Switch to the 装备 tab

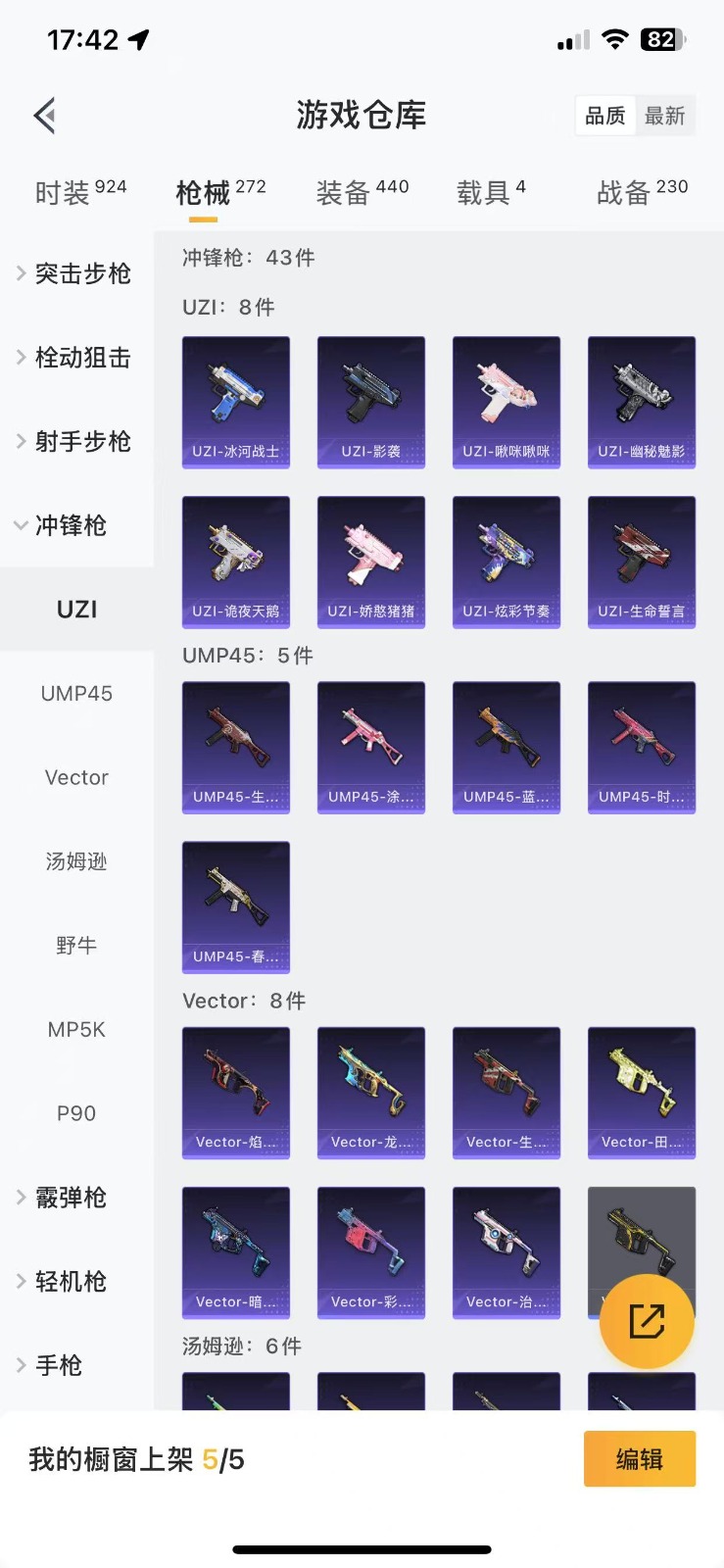click(x=362, y=192)
